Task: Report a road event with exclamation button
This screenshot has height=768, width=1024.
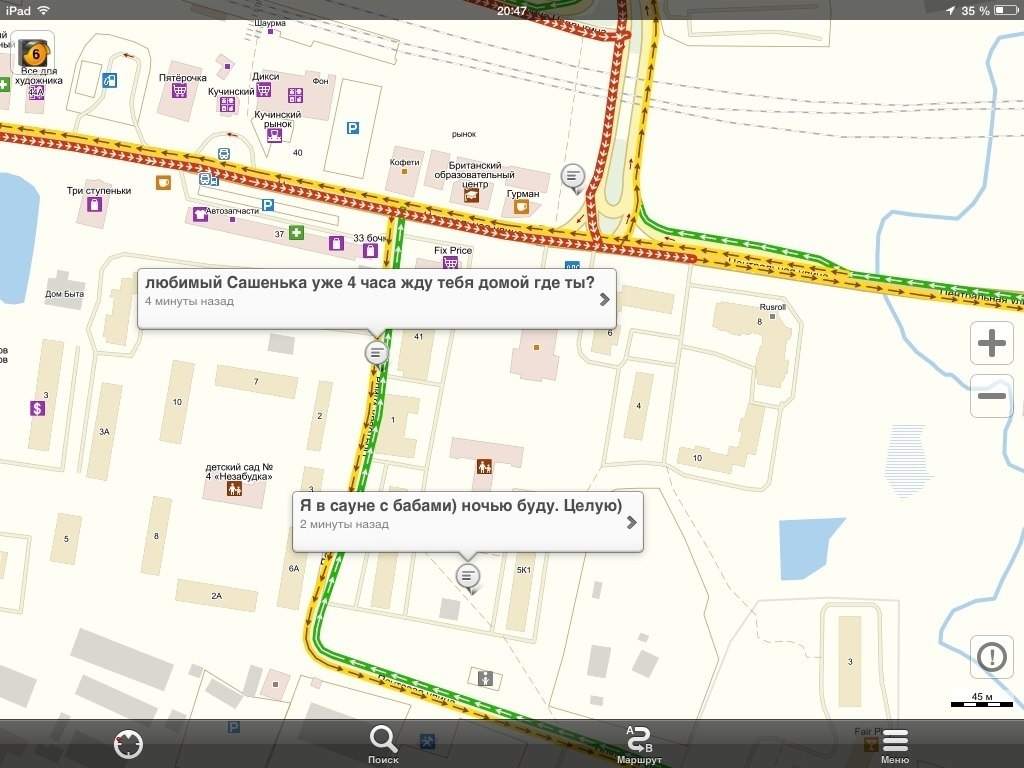Action: [x=991, y=656]
